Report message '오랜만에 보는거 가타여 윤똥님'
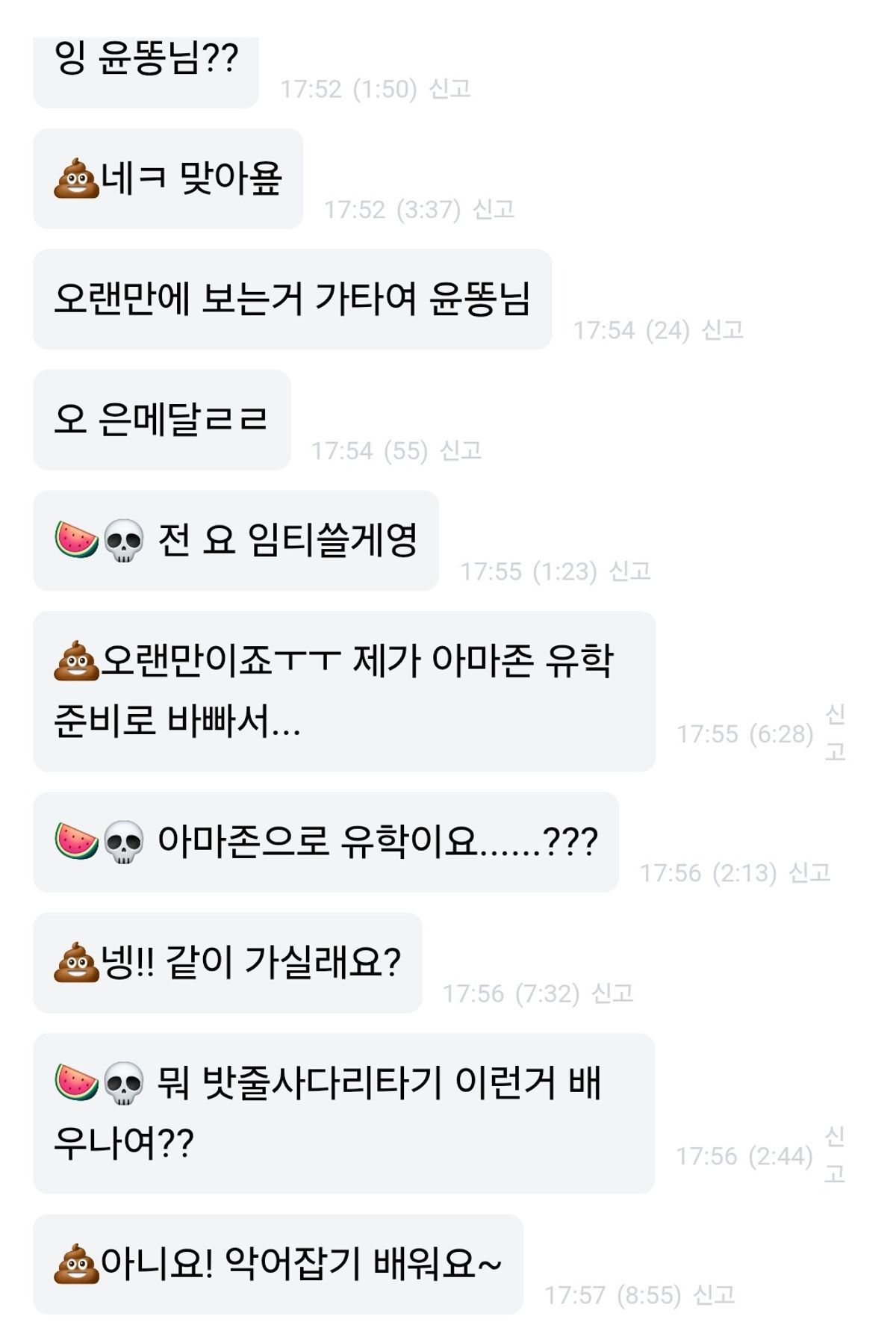 point(723,329)
